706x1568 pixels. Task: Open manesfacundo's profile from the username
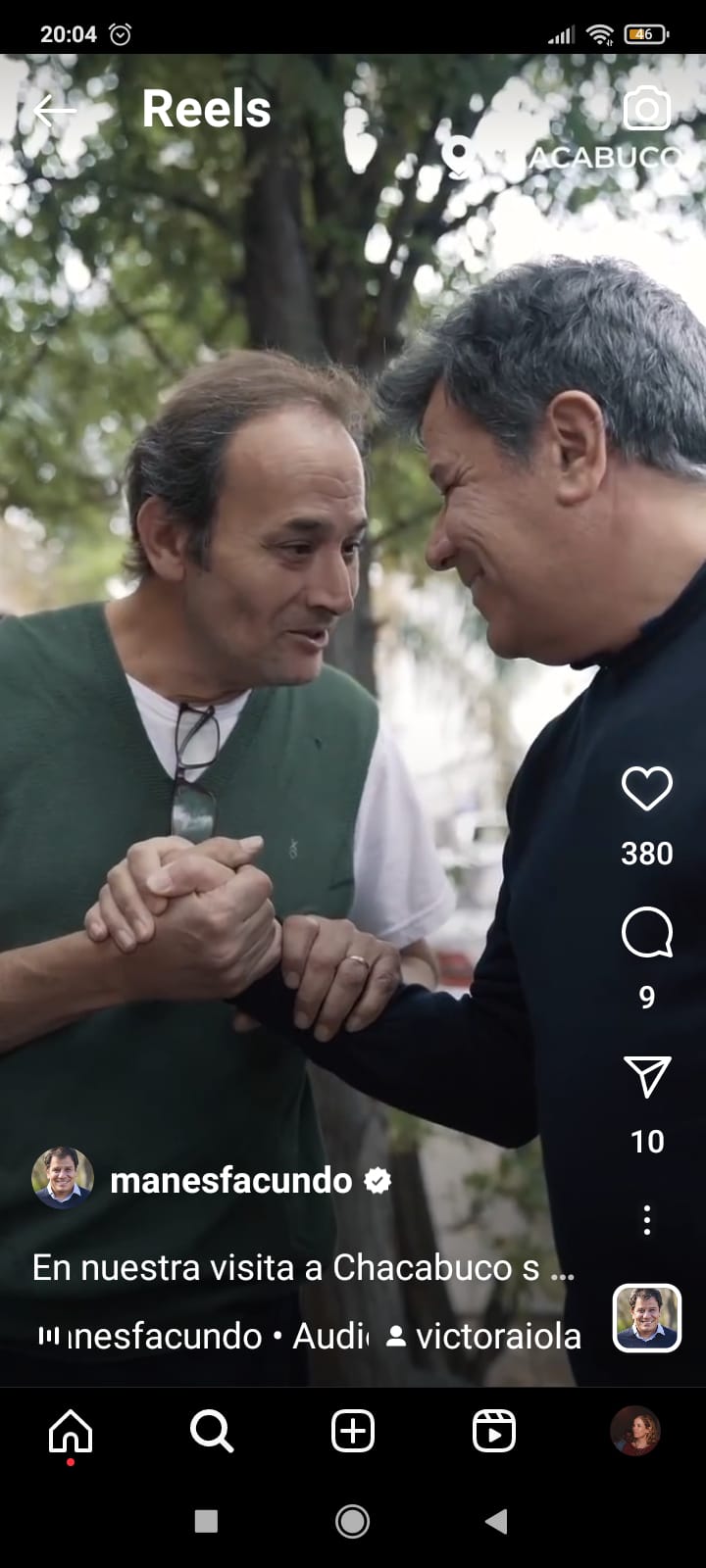pyautogui.click(x=230, y=1181)
